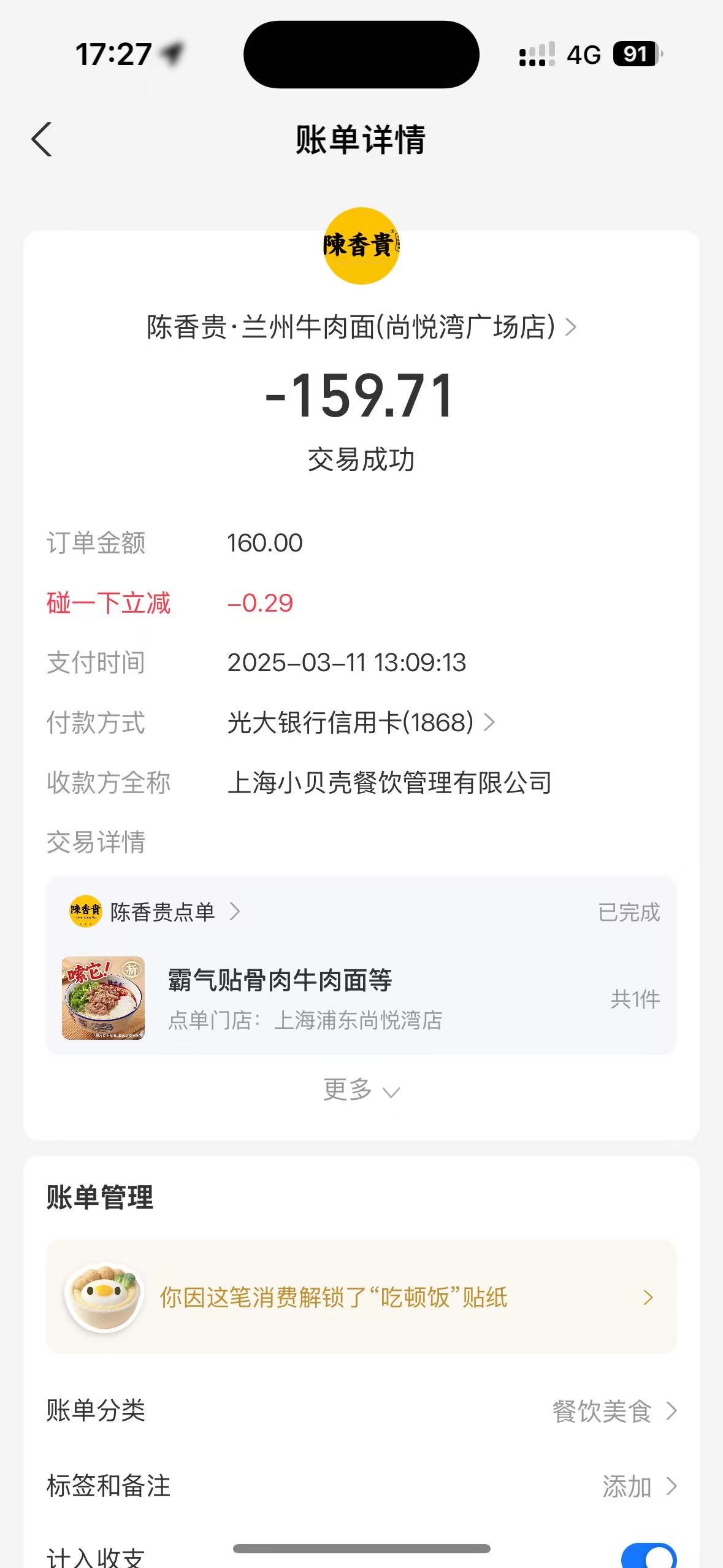The width and height of the screenshot is (723, 1568).
Task: Open payment method 光大银行信用卡(1868)
Action: coord(361,723)
